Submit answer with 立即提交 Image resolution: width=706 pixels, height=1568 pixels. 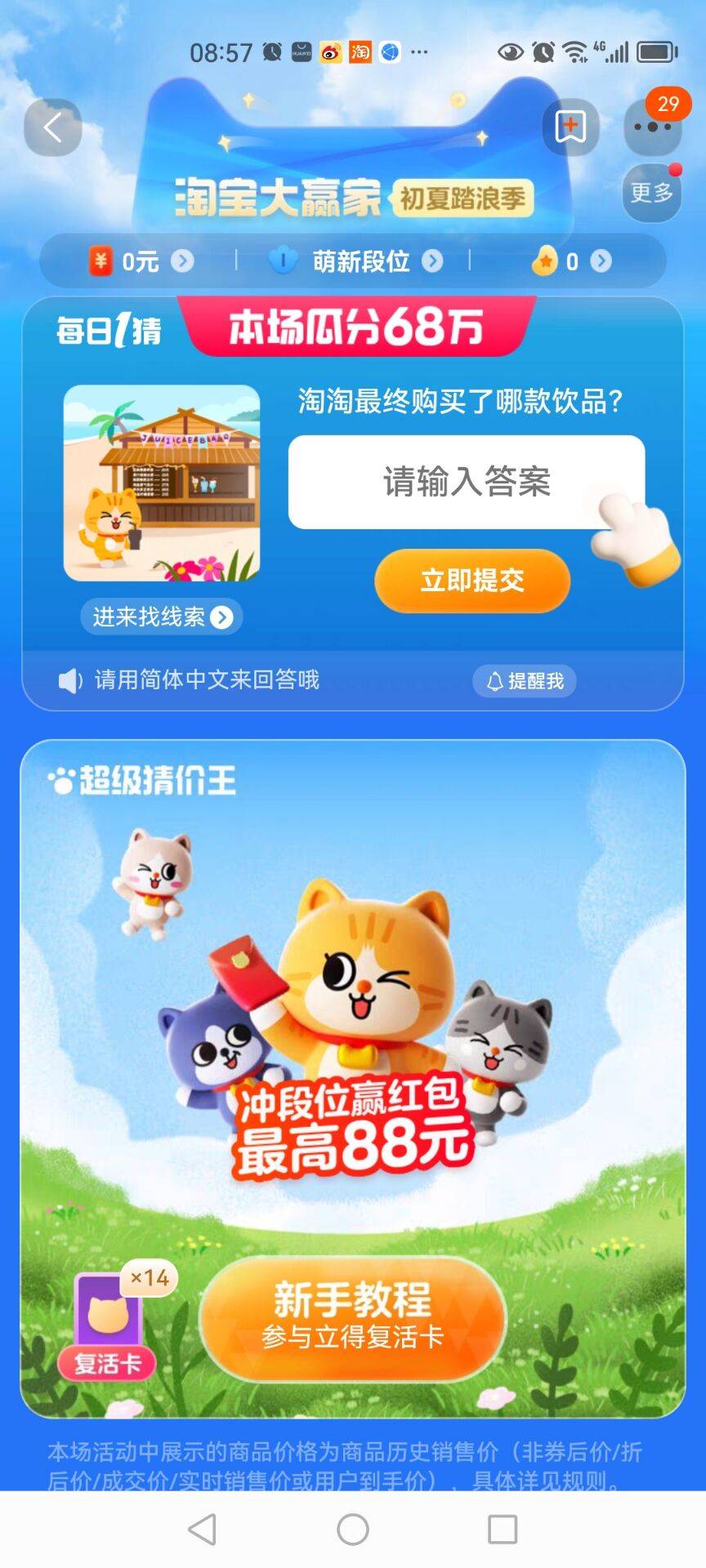tap(471, 581)
